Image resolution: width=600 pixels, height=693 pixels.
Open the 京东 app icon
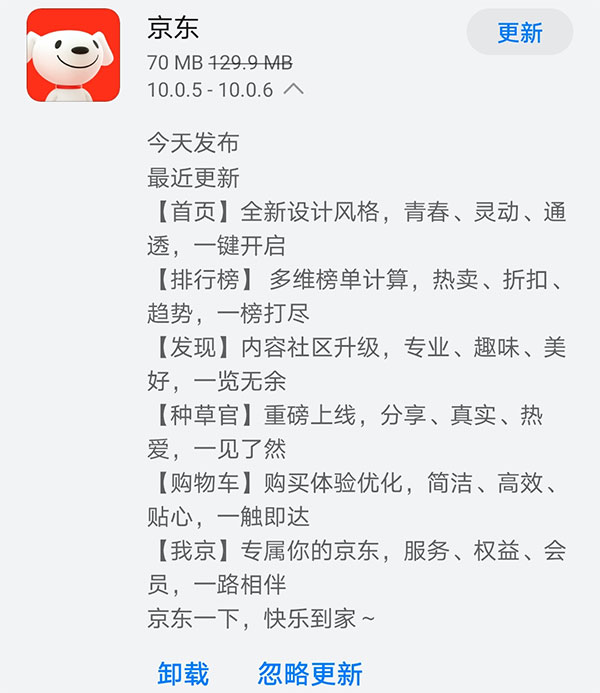(73, 54)
